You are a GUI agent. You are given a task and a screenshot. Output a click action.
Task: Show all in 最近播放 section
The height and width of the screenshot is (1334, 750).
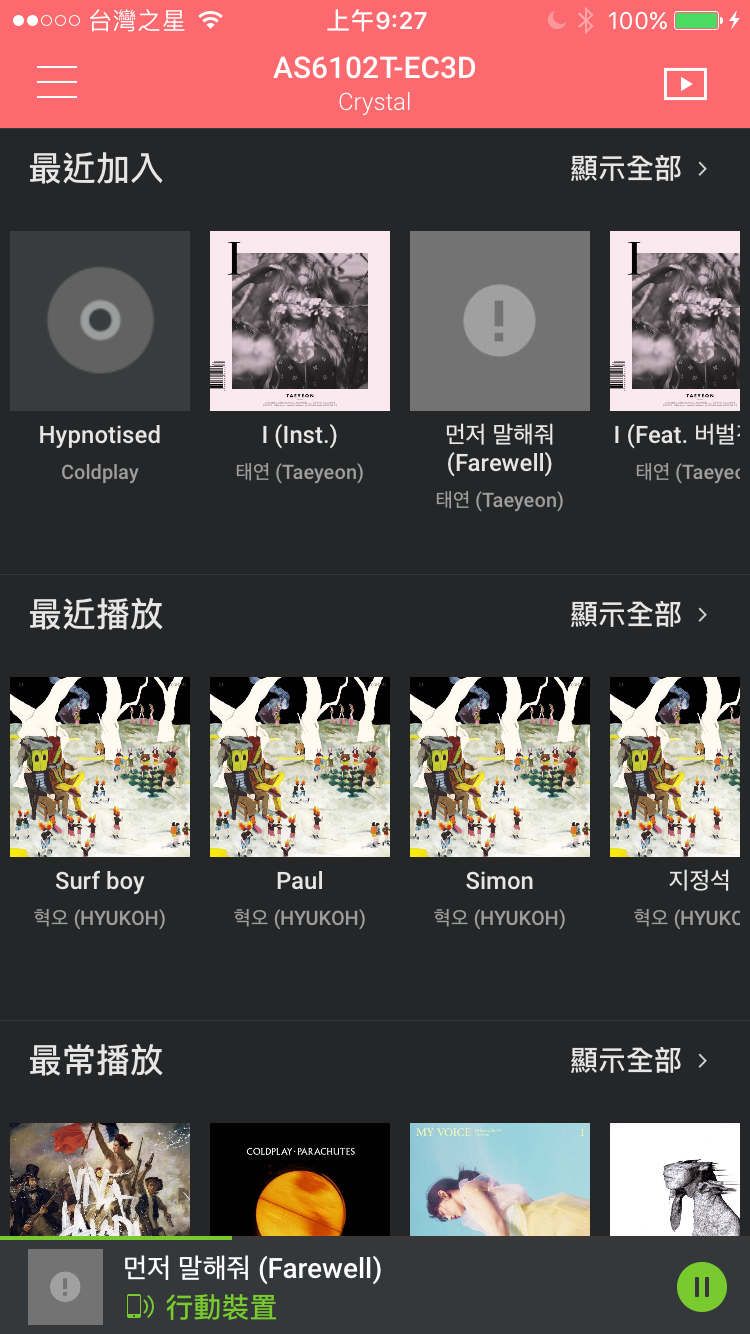click(639, 614)
